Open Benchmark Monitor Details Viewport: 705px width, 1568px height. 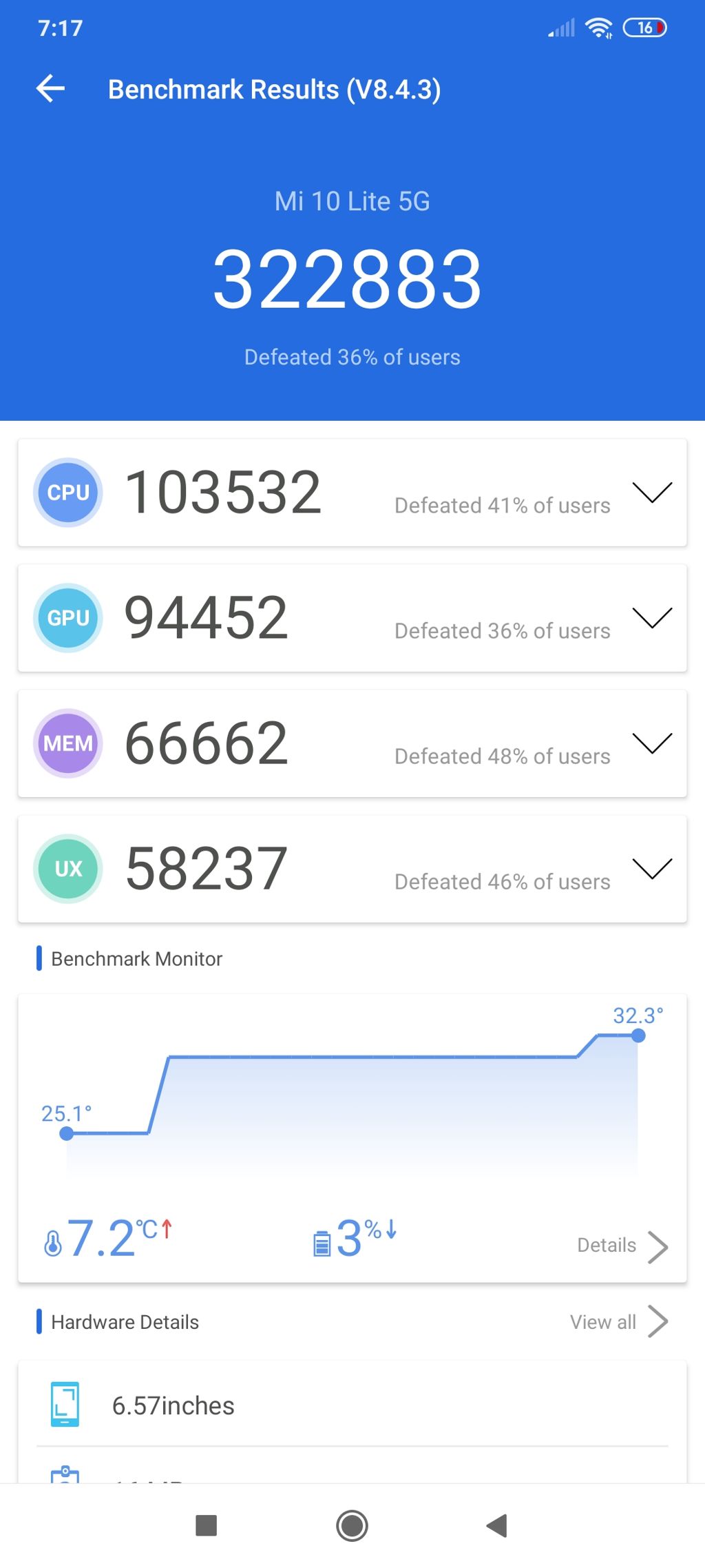tap(622, 1246)
